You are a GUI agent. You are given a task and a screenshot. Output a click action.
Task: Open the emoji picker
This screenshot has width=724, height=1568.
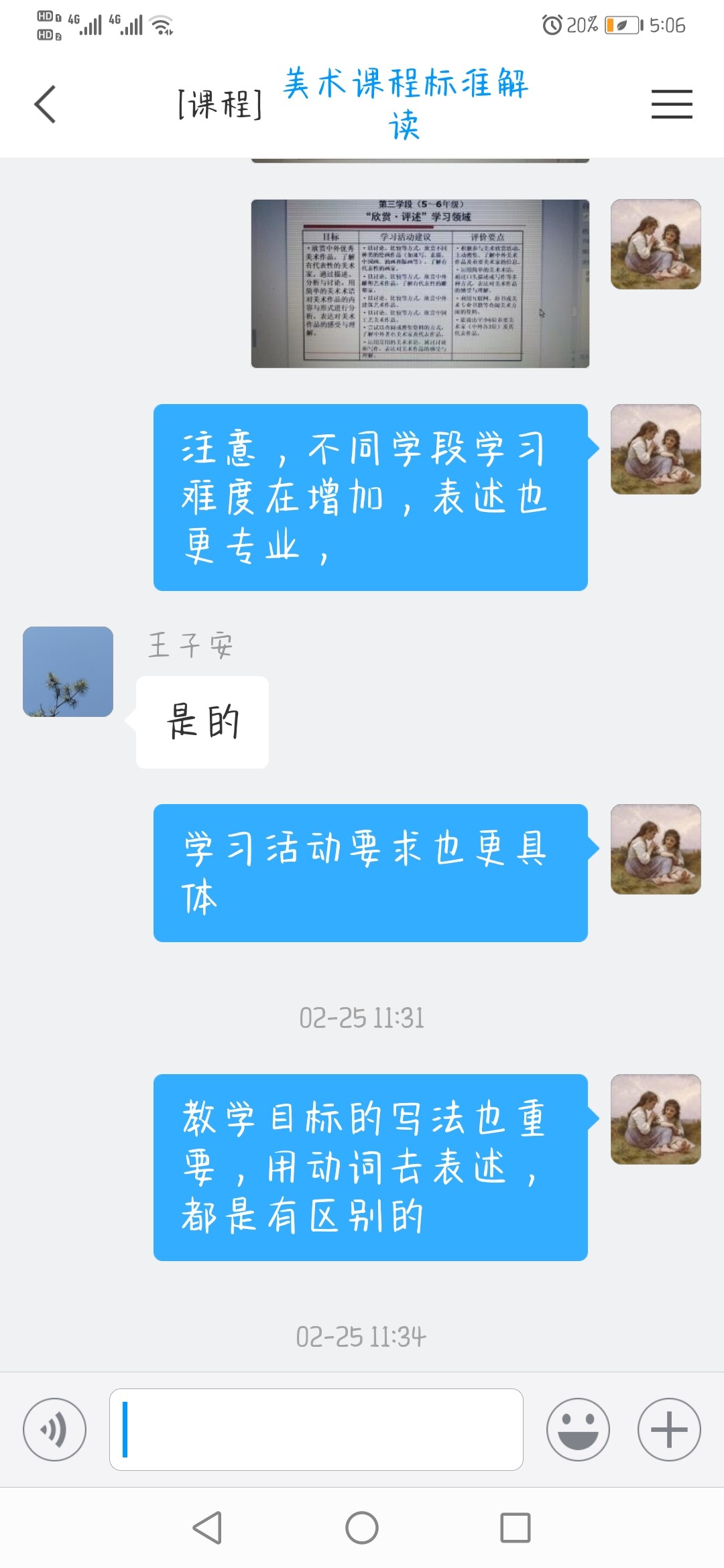point(578,1429)
